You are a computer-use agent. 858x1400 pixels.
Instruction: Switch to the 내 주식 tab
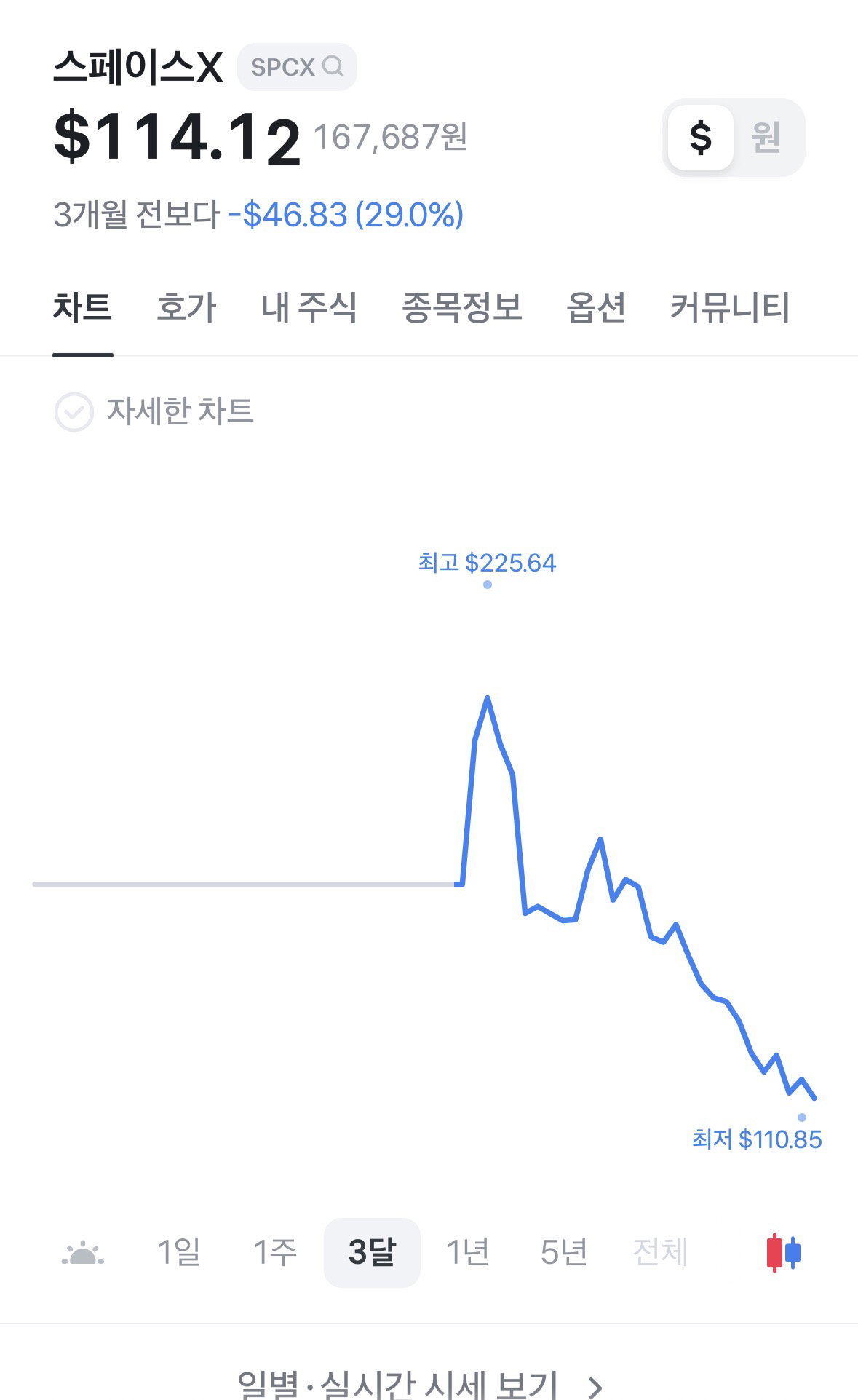309,307
